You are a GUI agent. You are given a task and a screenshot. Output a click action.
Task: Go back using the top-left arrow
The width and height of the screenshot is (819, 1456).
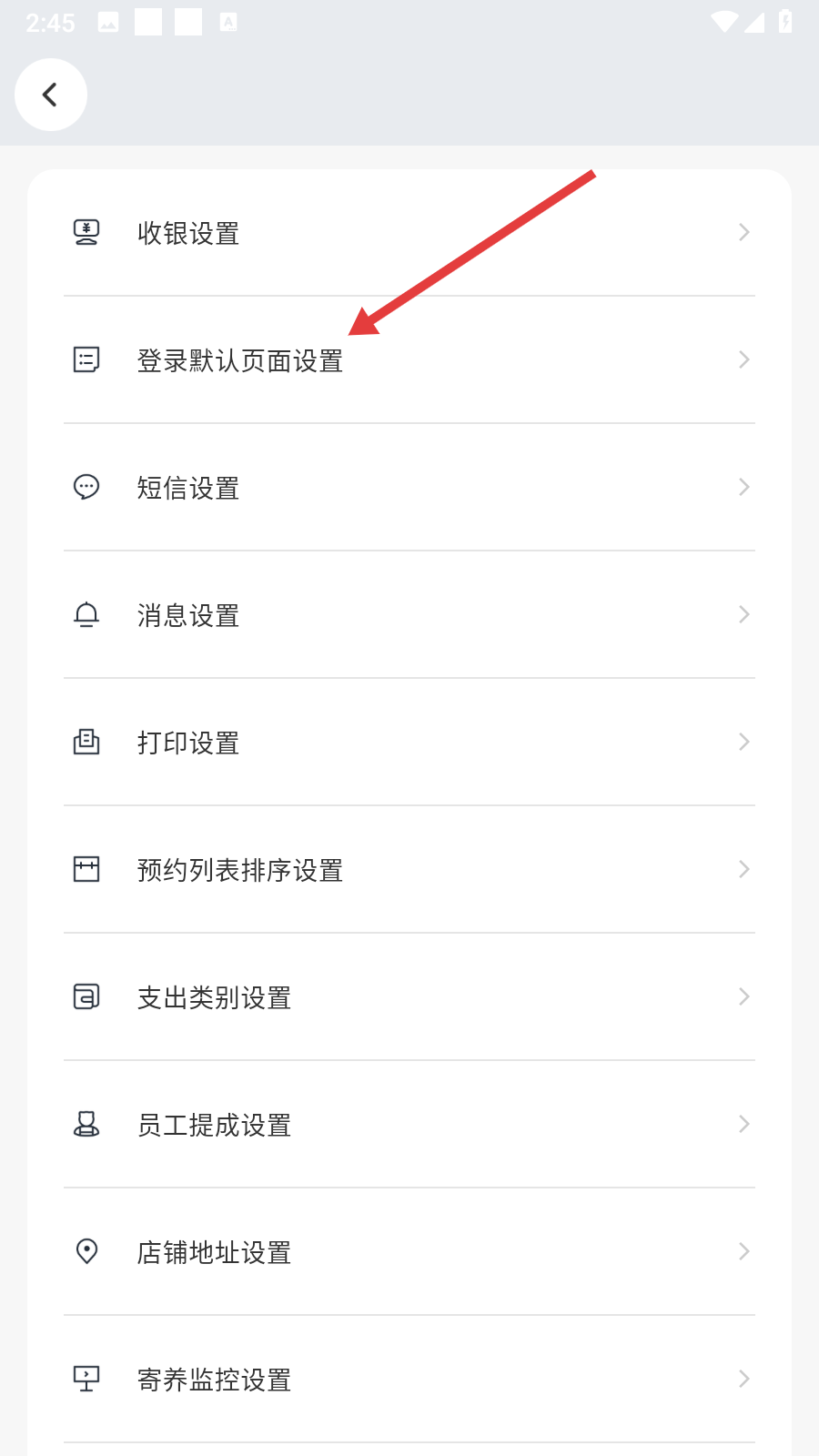point(51,95)
